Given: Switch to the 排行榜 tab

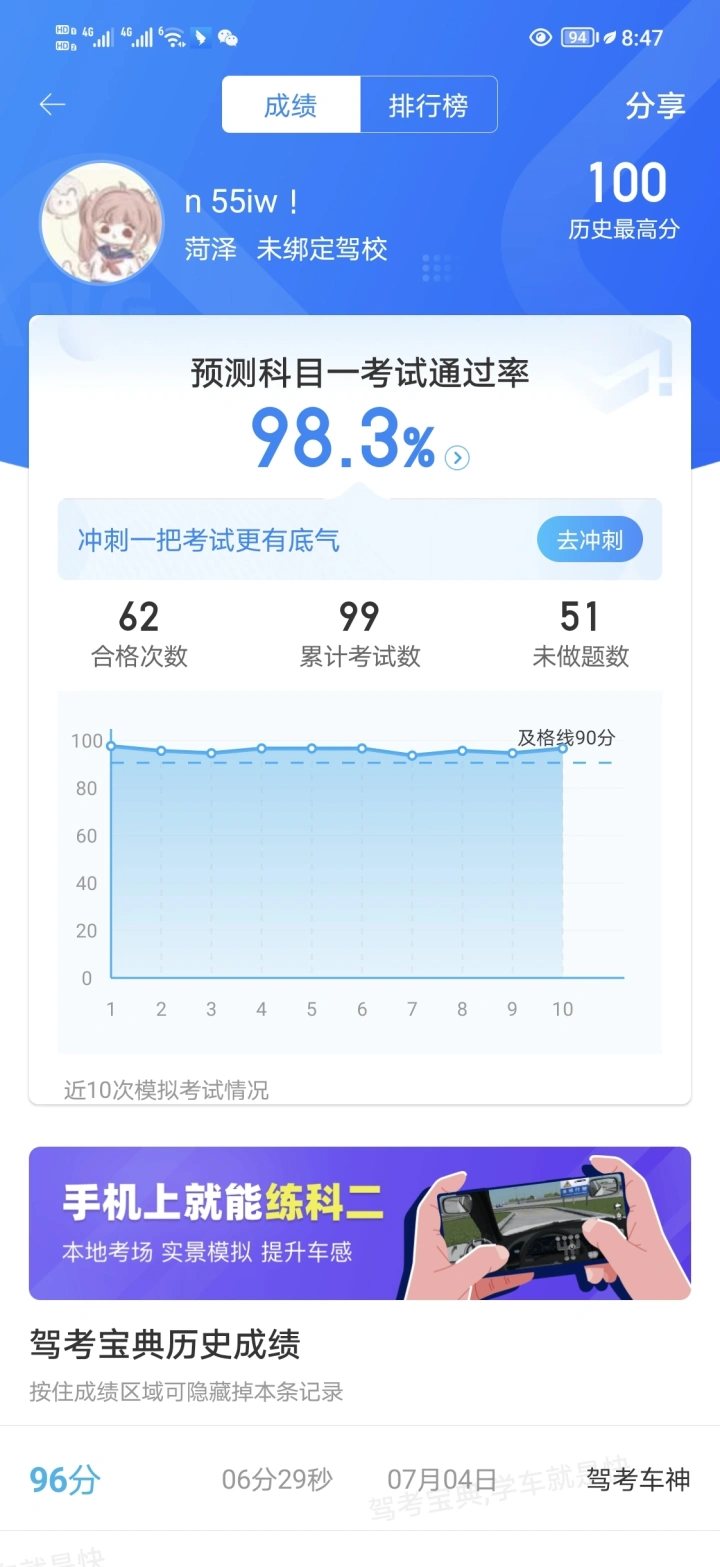Looking at the screenshot, I should pos(429,105).
